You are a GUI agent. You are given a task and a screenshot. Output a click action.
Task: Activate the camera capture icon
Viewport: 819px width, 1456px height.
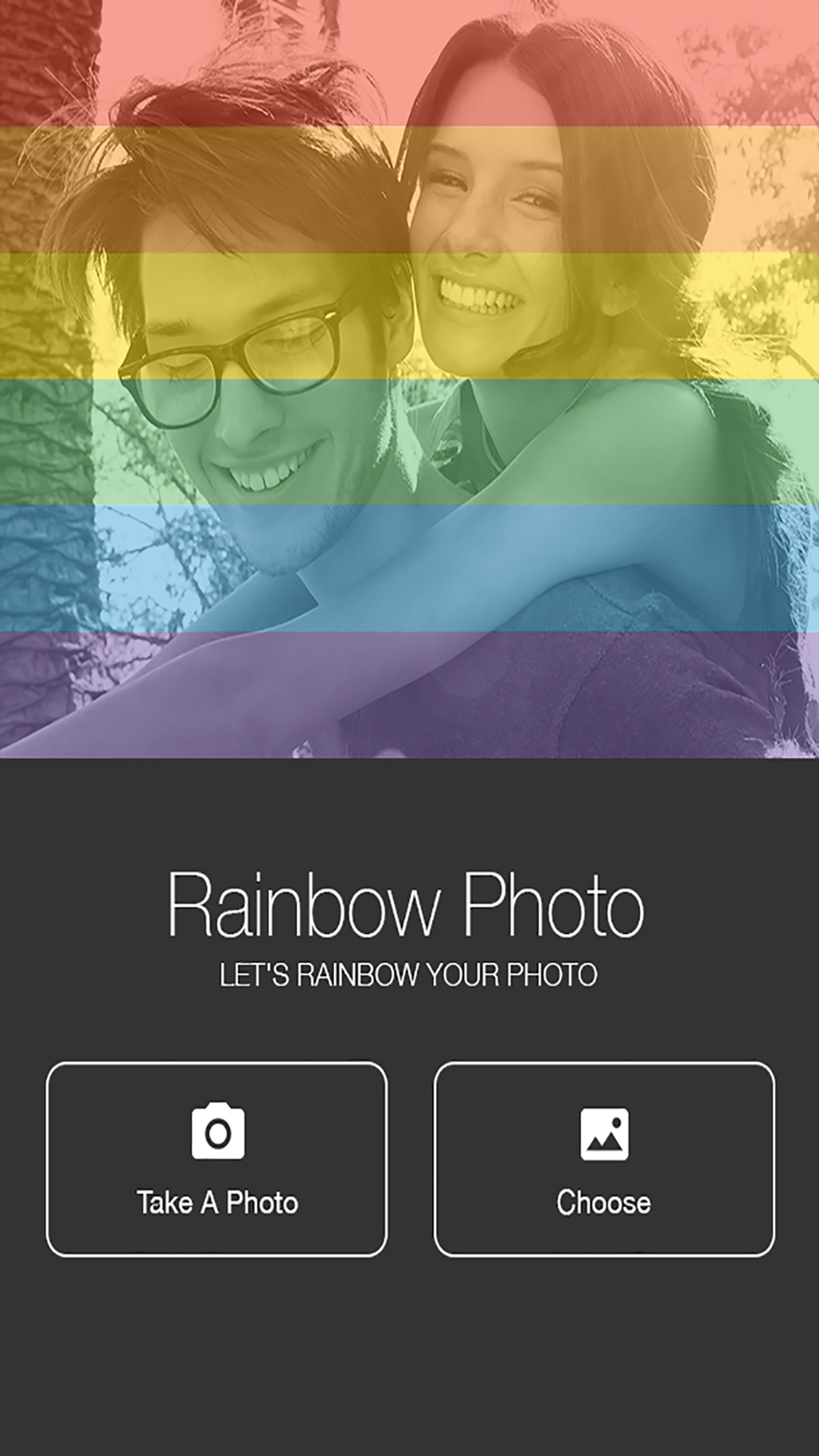[217, 1132]
